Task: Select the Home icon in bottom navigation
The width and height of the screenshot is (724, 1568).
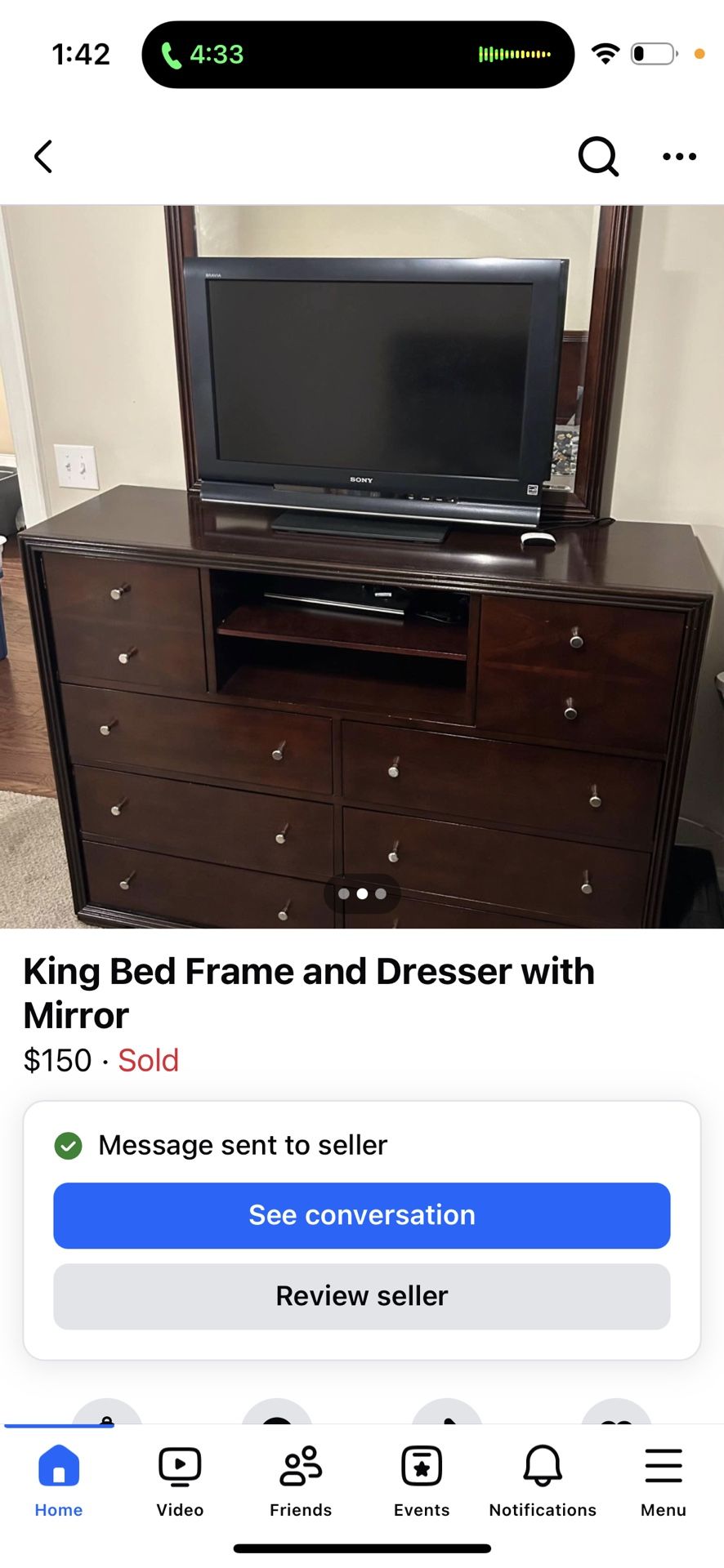Action: point(58,1464)
